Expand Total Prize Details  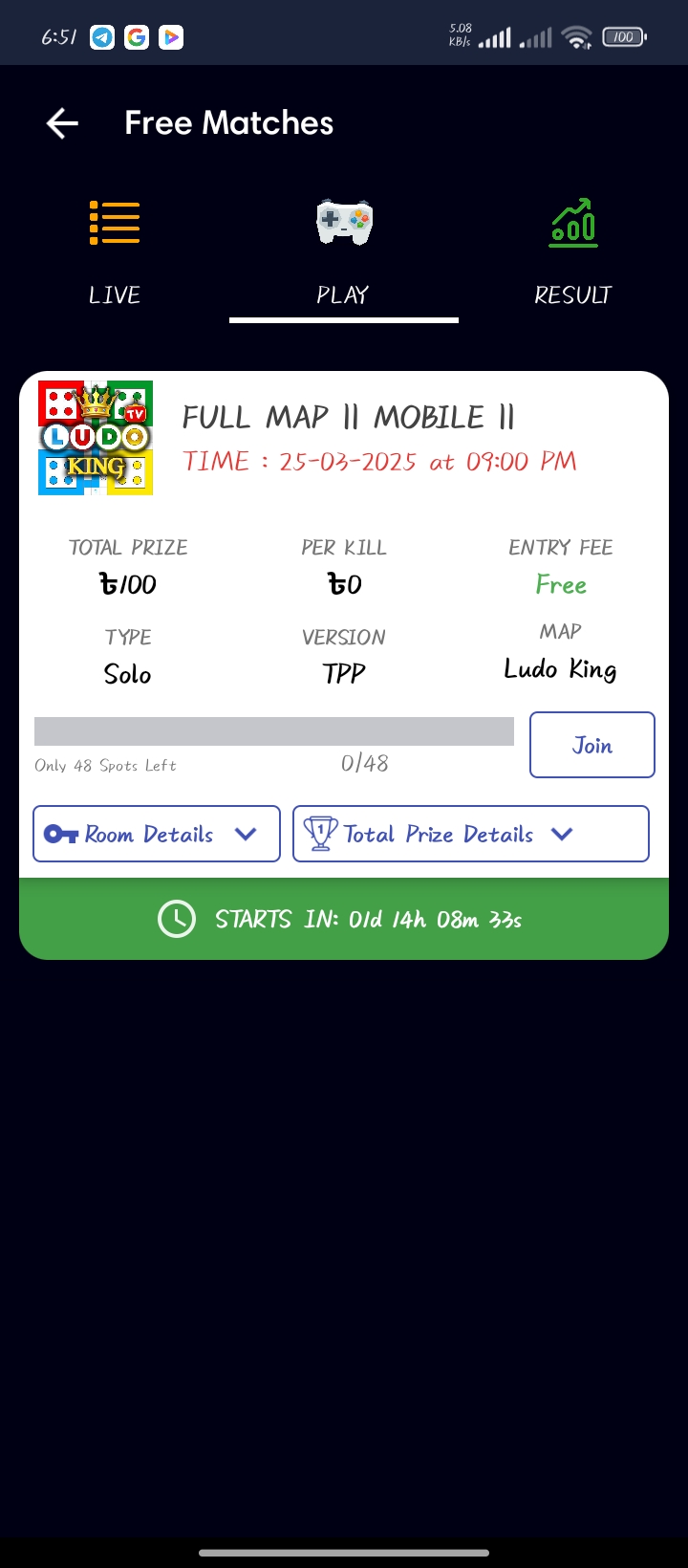tap(471, 834)
